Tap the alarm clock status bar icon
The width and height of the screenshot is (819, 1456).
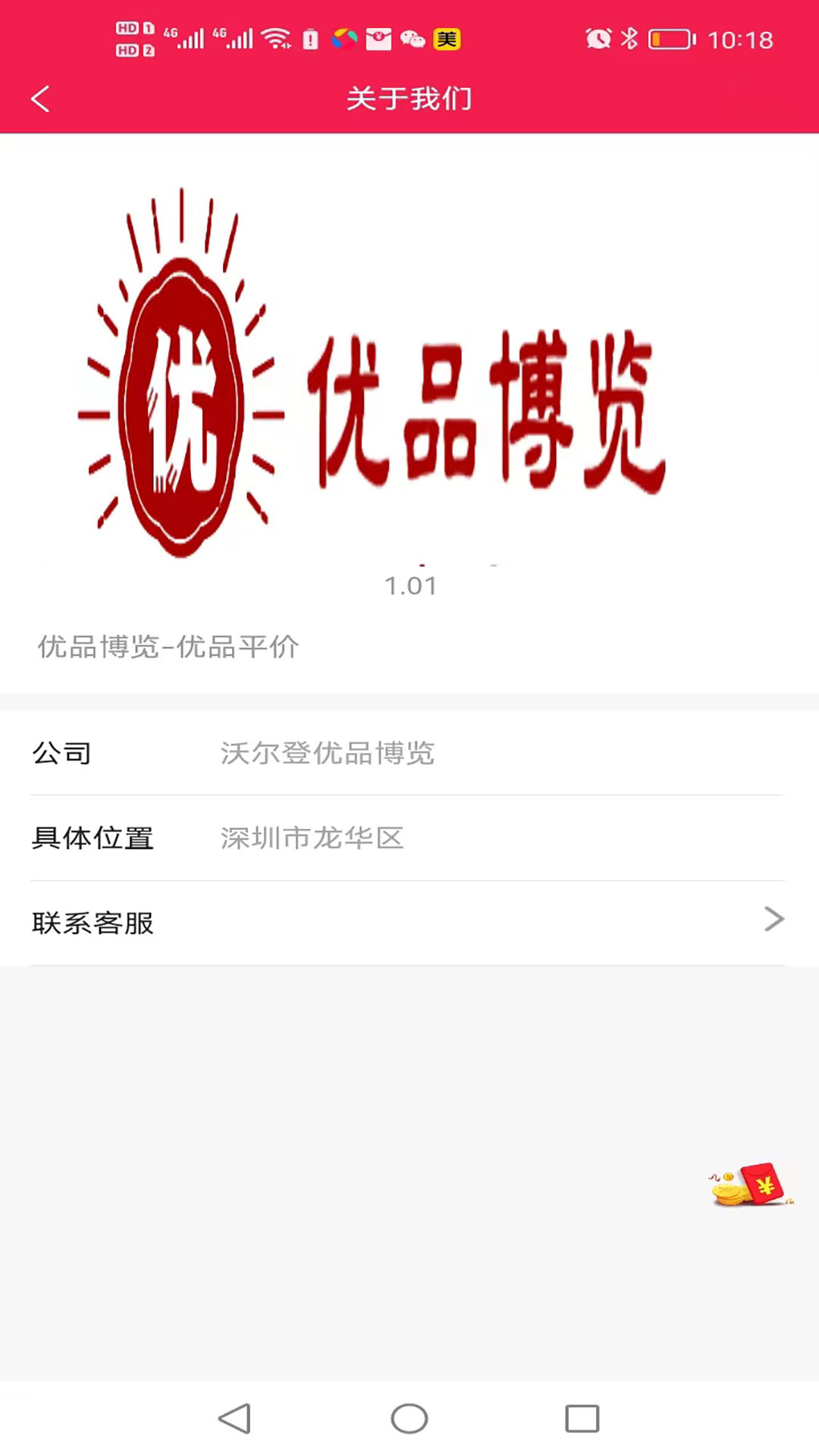pyautogui.click(x=598, y=38)
